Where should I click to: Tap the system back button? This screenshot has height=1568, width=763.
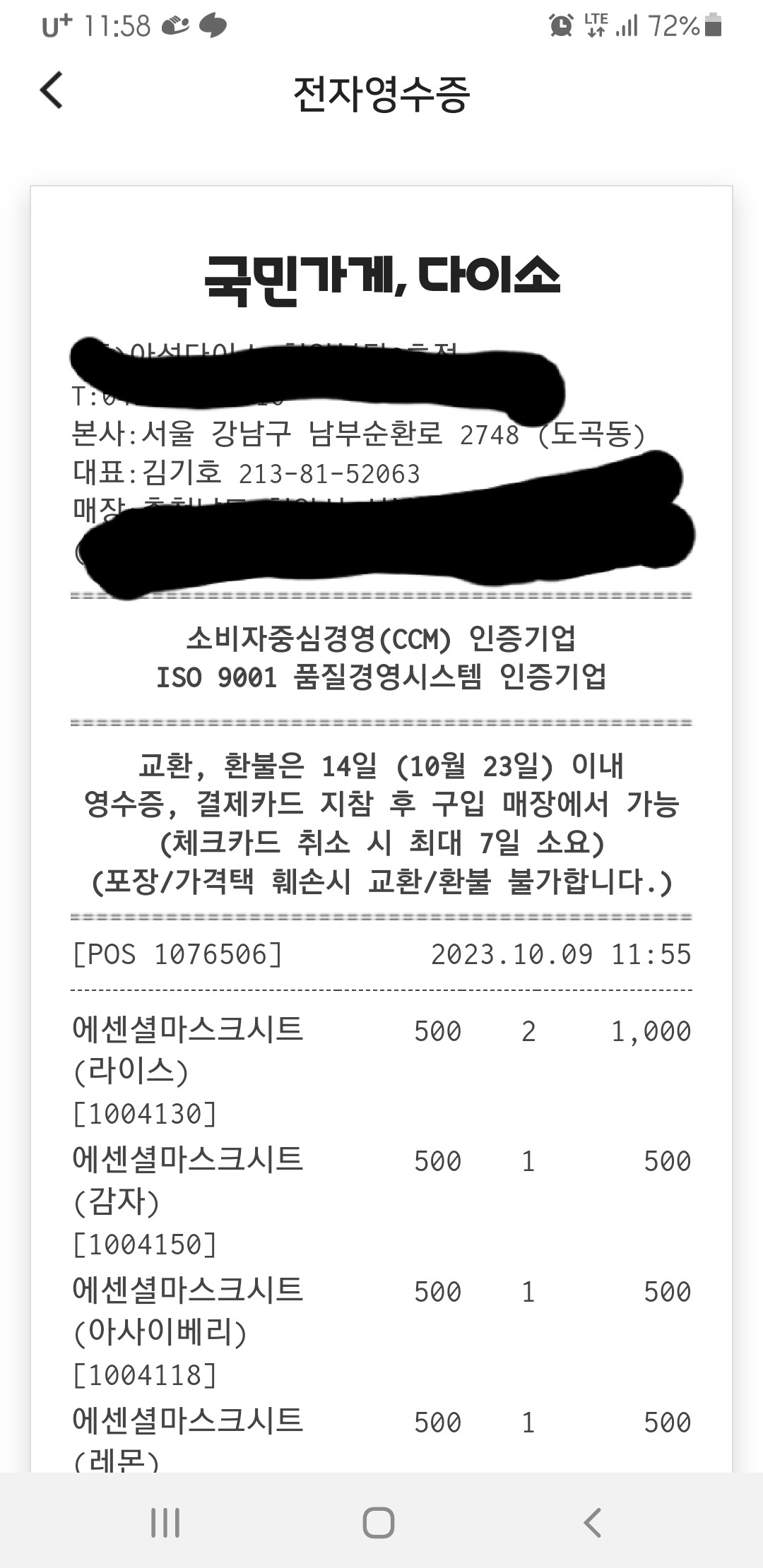593,1522
